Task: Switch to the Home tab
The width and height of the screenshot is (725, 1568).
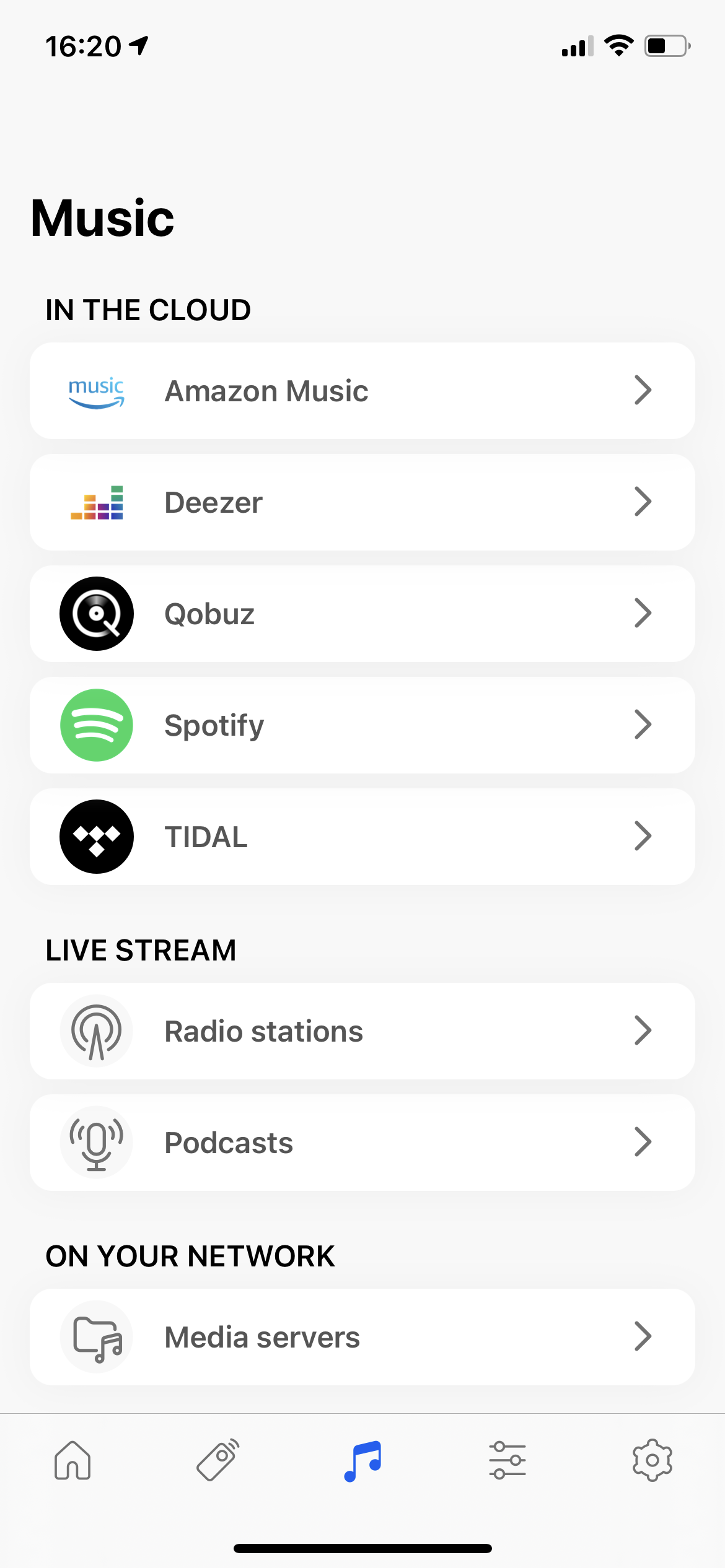Action: click(x=72, y=1460)
